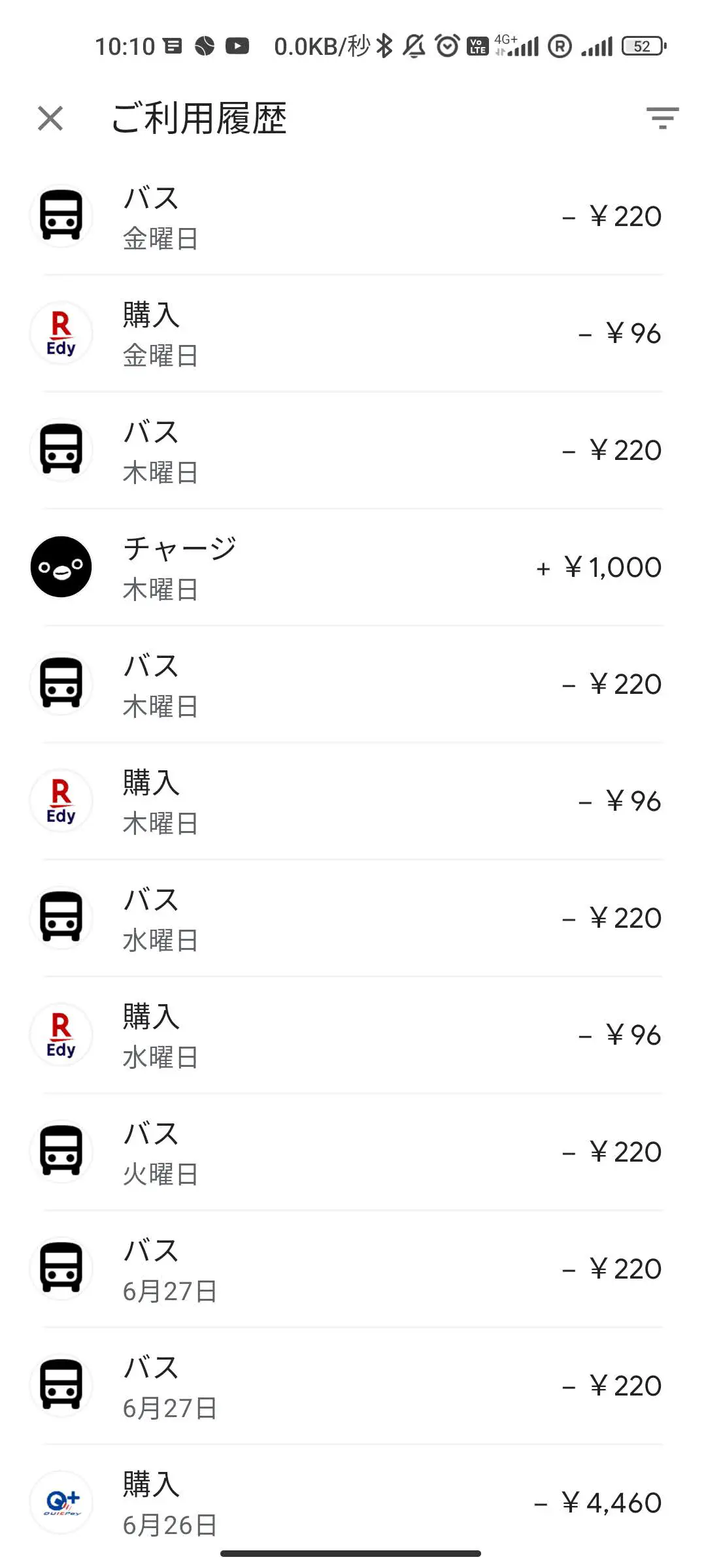Tap the bus icon for Thursday's trip
Image resolution: width=706 pixels, height=1568 pixels.
pos(61,449)
